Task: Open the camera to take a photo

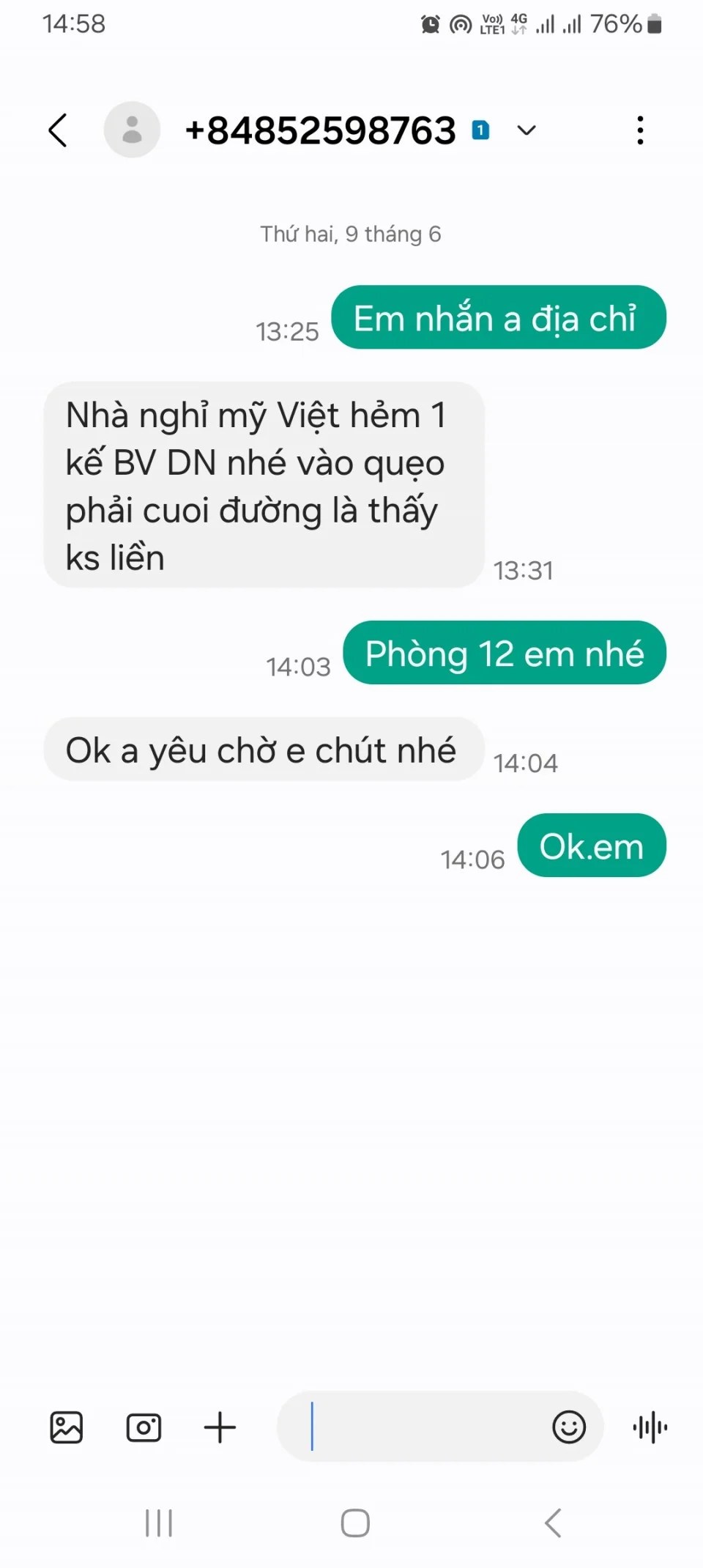Action: (x=144, y=1427)
